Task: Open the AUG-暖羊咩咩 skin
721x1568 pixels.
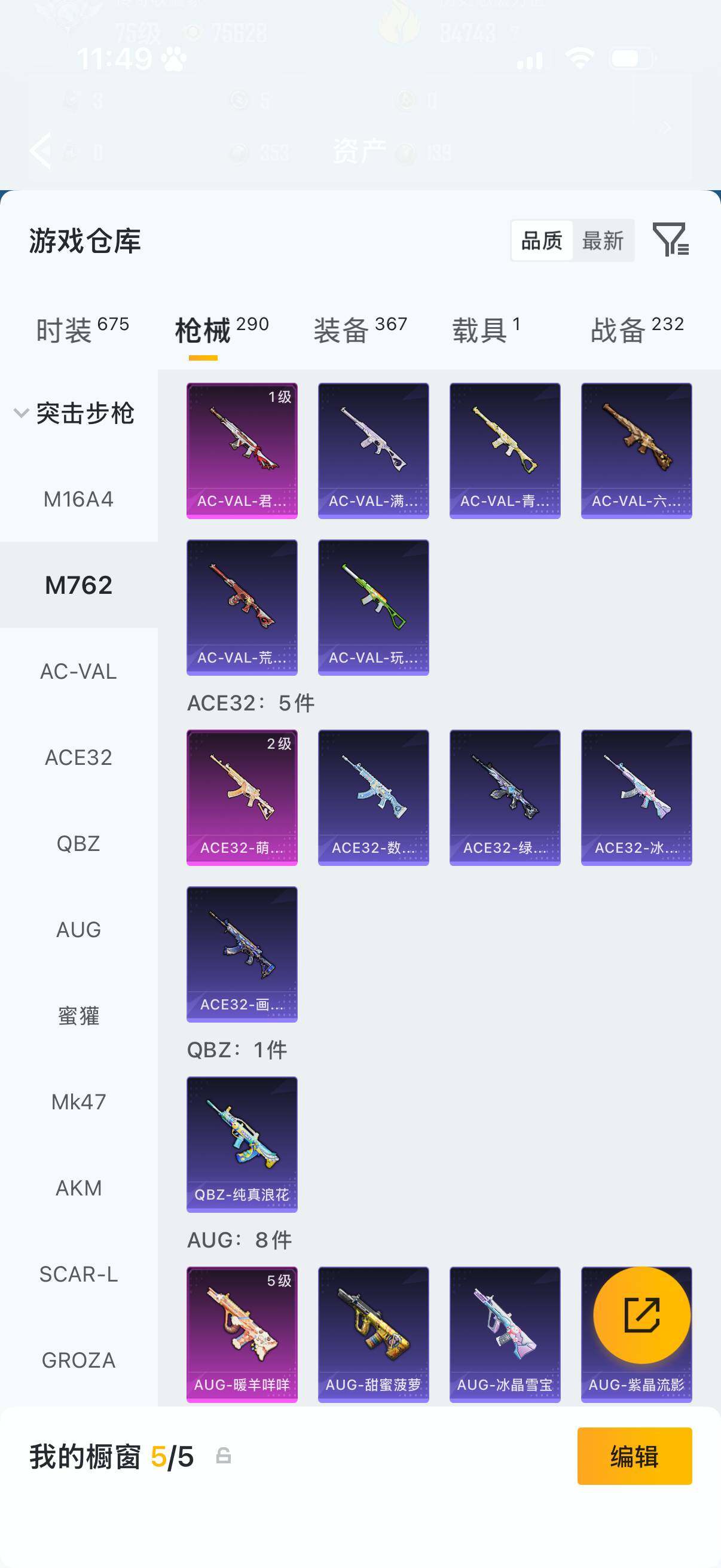Action: 242,1334
